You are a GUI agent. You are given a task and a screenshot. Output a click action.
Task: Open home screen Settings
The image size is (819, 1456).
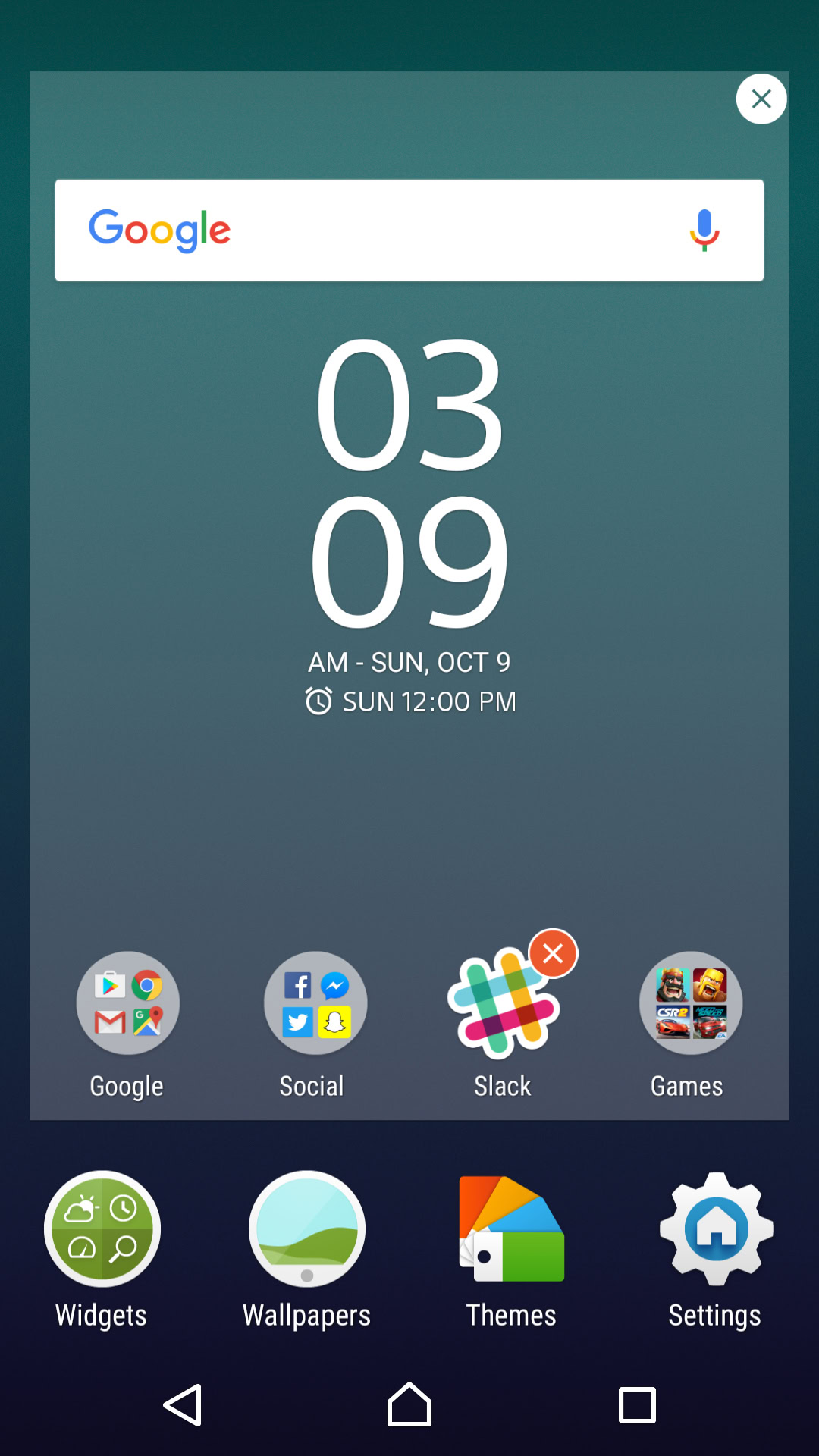[x=716, y=1228]
